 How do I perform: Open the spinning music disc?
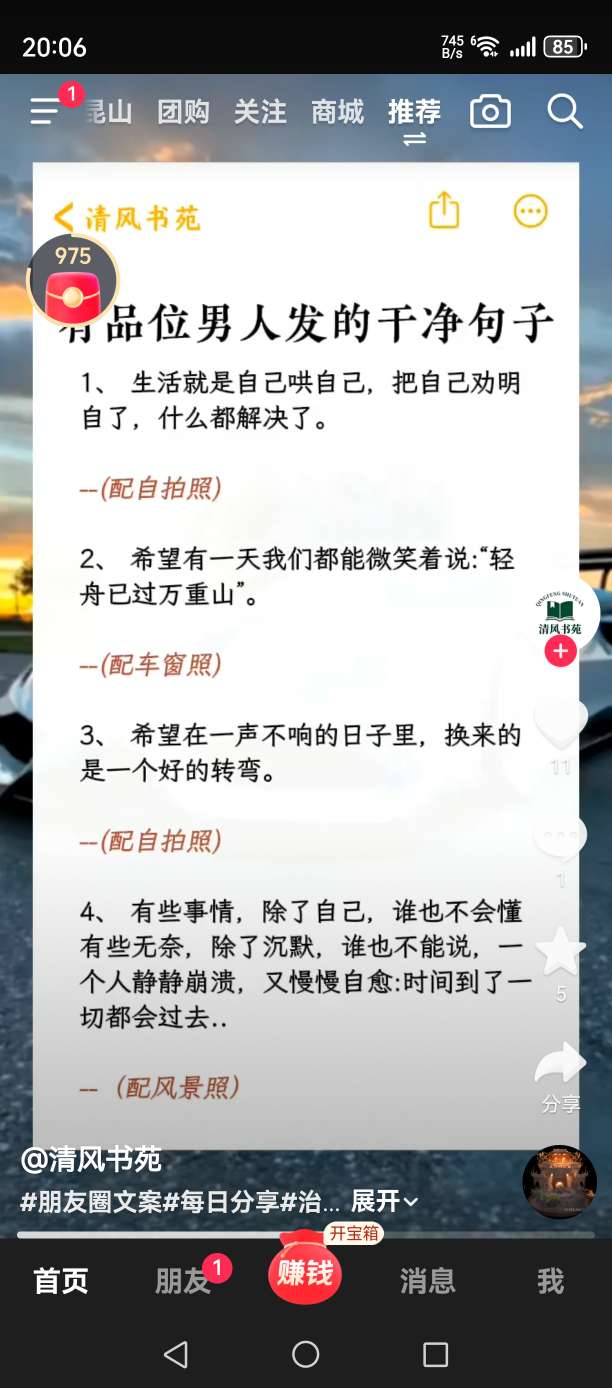(x=559, y=1182)
